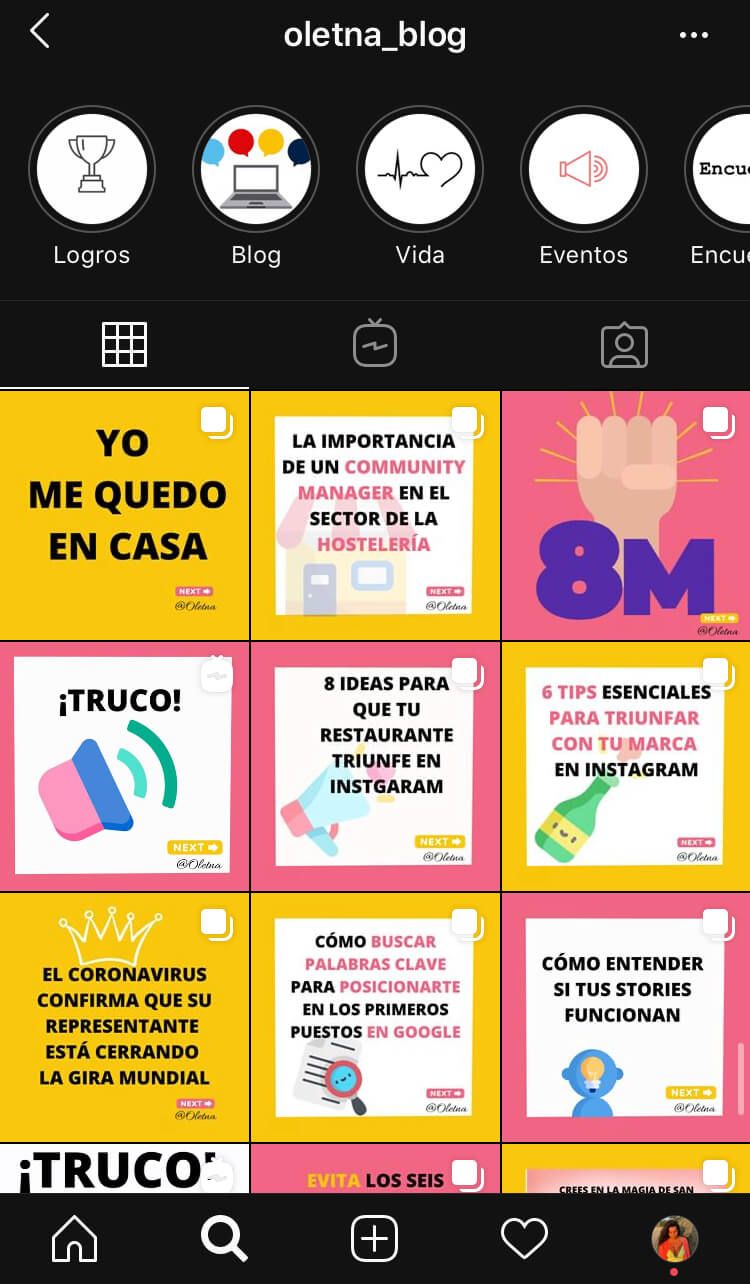Create a new post with the plus button

click(x=375, y=1240)
